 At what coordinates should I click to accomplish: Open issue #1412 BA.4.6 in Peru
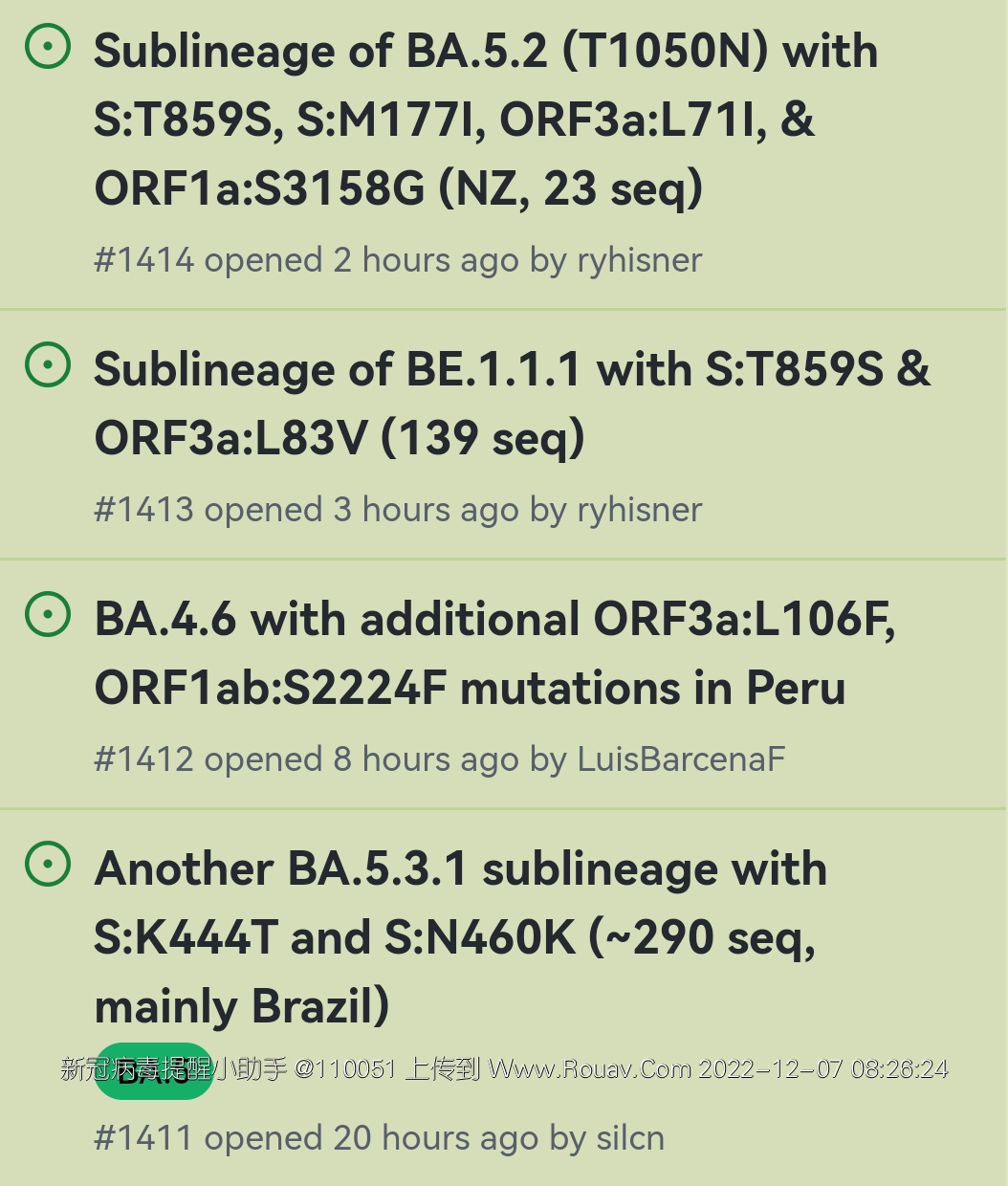[494, 653]
